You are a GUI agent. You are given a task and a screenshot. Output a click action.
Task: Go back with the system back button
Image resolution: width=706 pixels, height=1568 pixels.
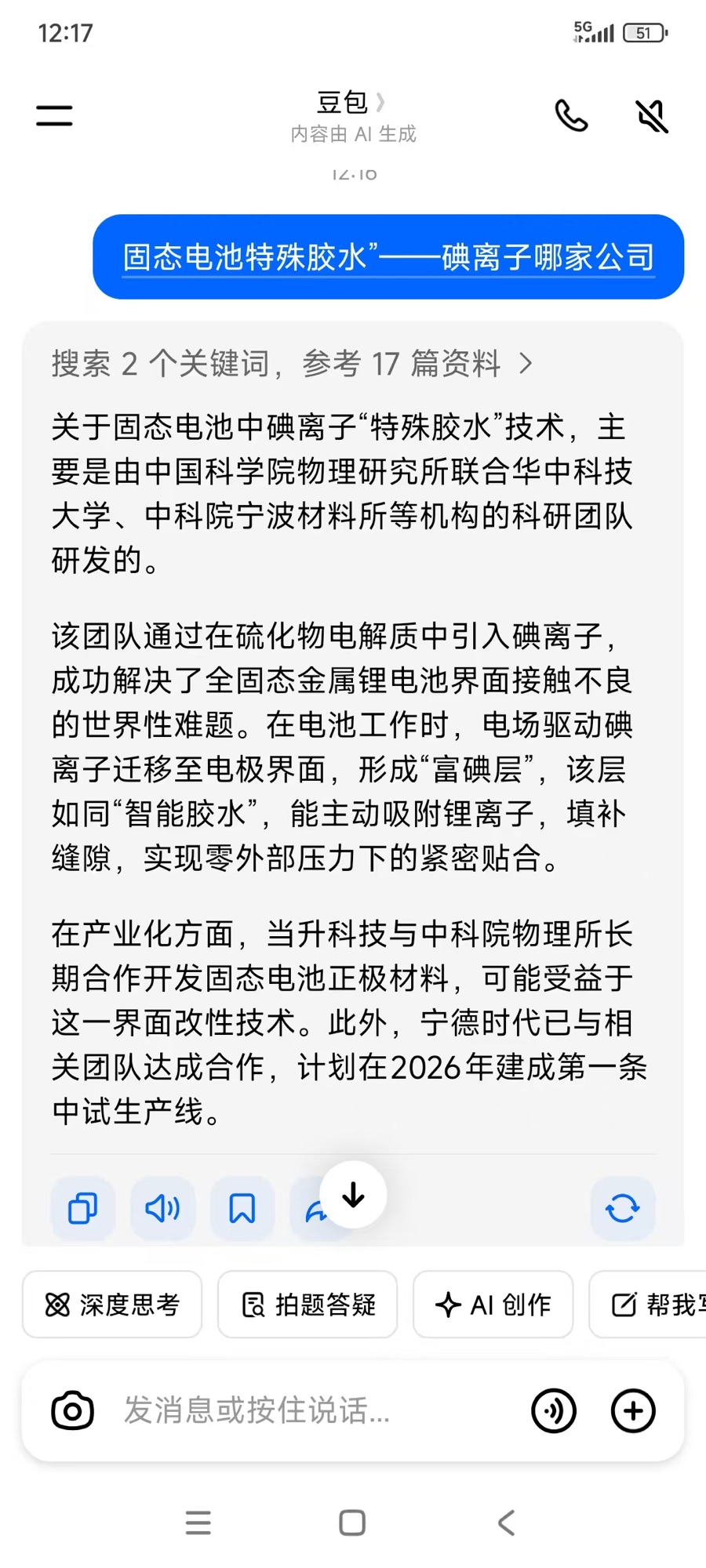point(507,1523)
